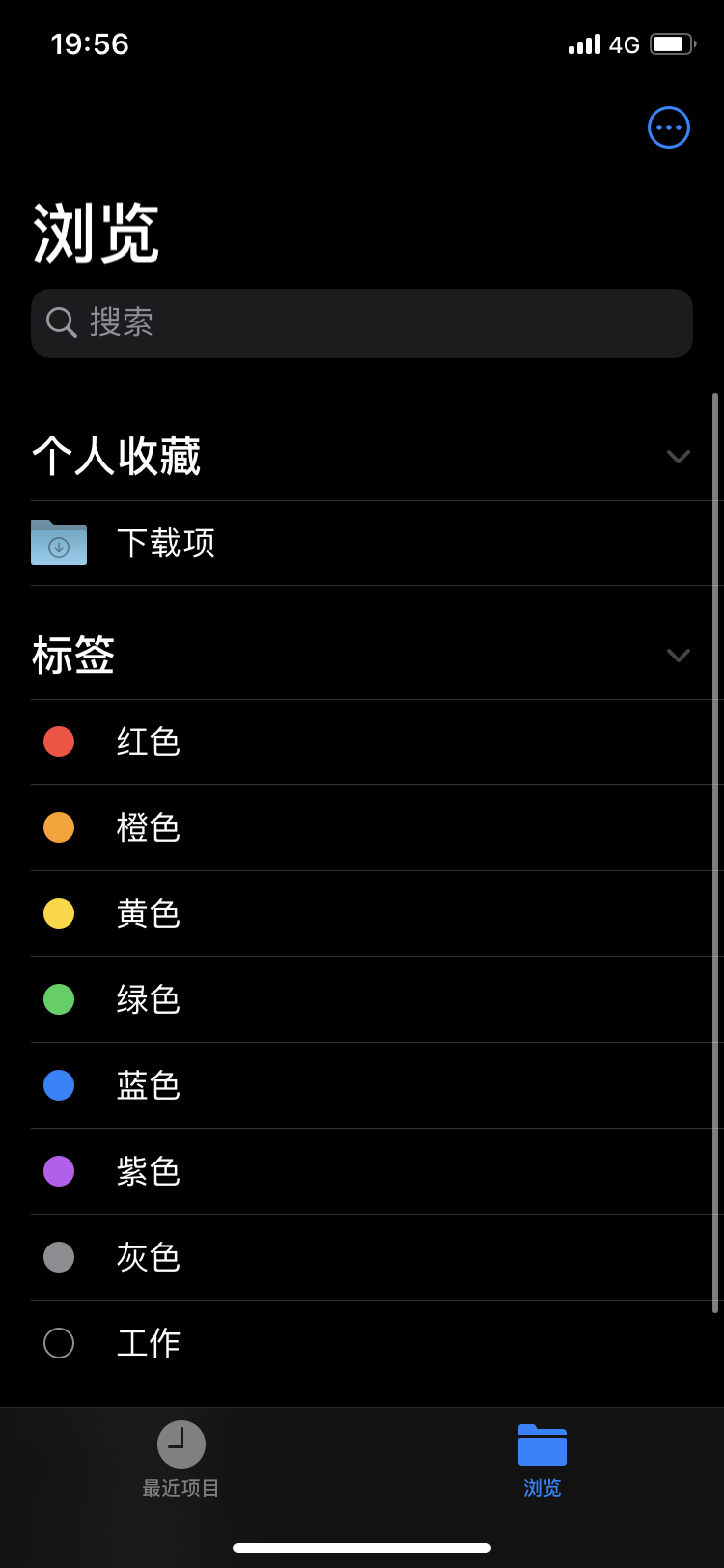Viewport: 724px width, 1568px height.
Task: Open the 下载项 folder
Action: pos(166,543)
